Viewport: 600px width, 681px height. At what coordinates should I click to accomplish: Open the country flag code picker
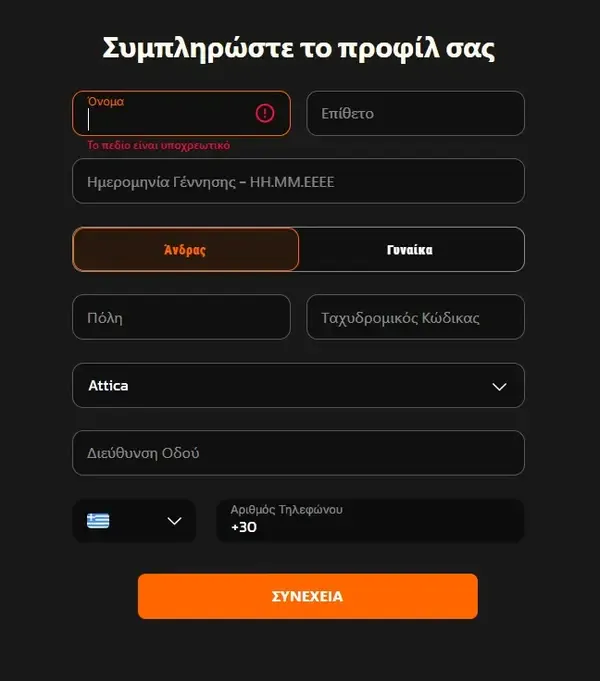(134, 521)
